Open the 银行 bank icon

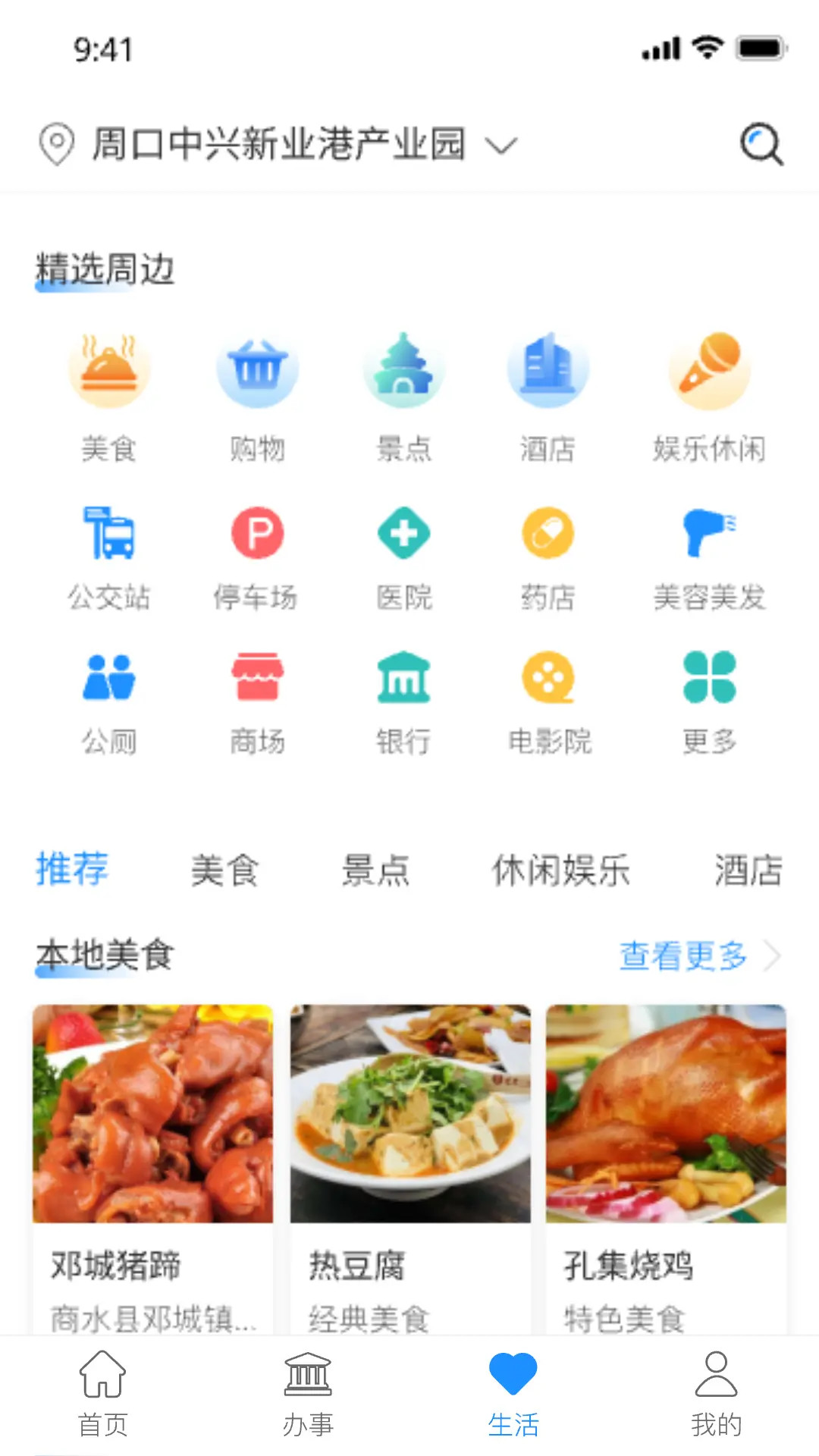pos(403,681)
